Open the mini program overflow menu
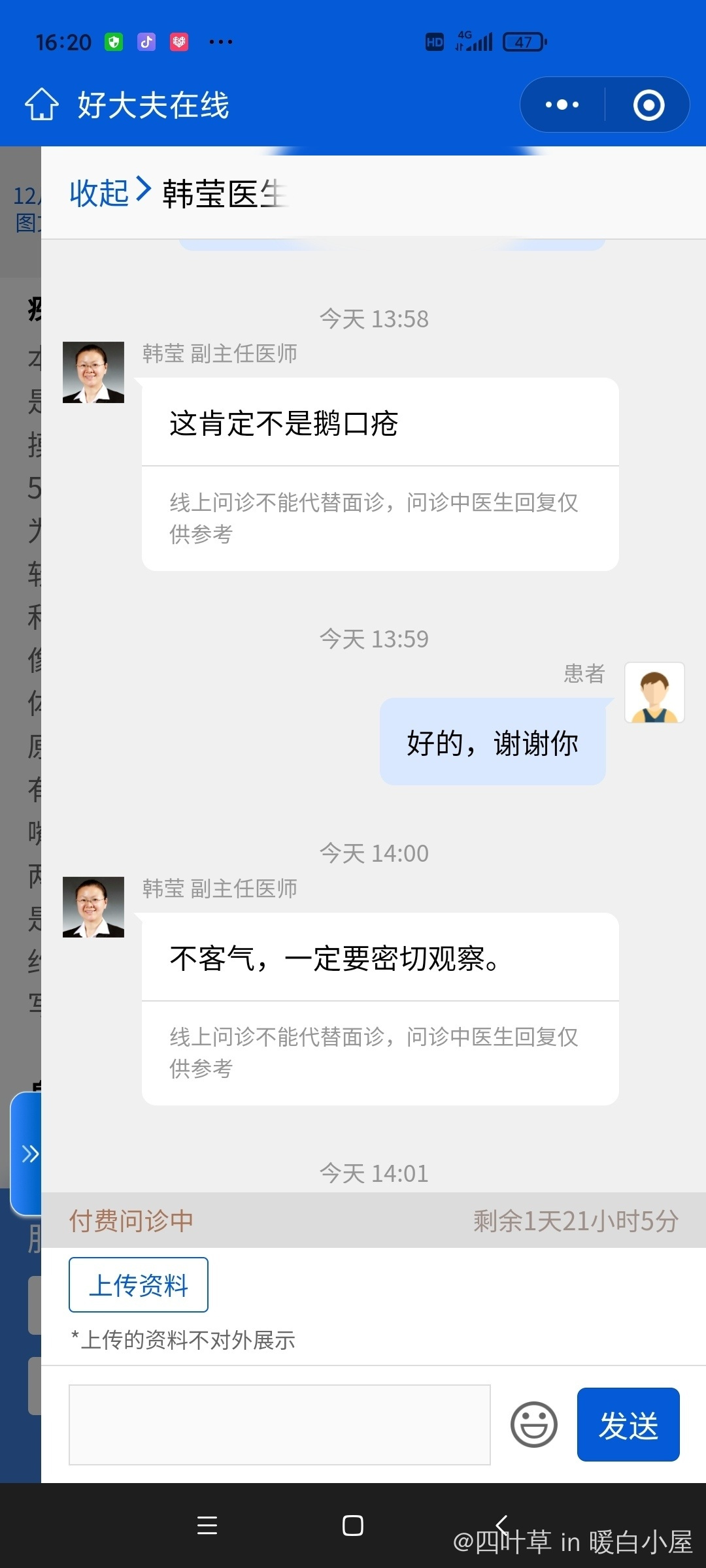 (562, 105)
